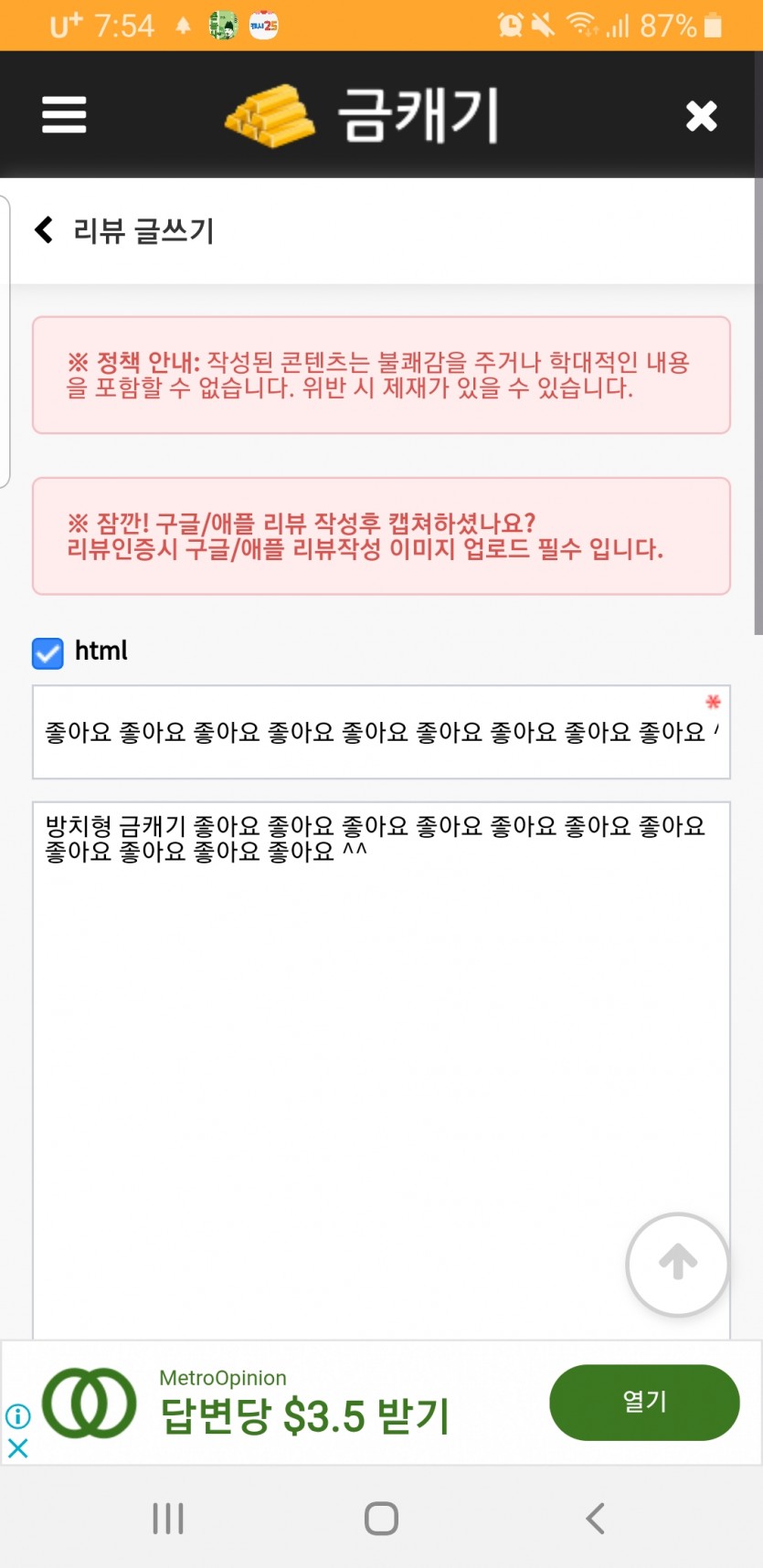Edit the review body text area
The image size is (763, 1568).
click(x=381, y=1070)
